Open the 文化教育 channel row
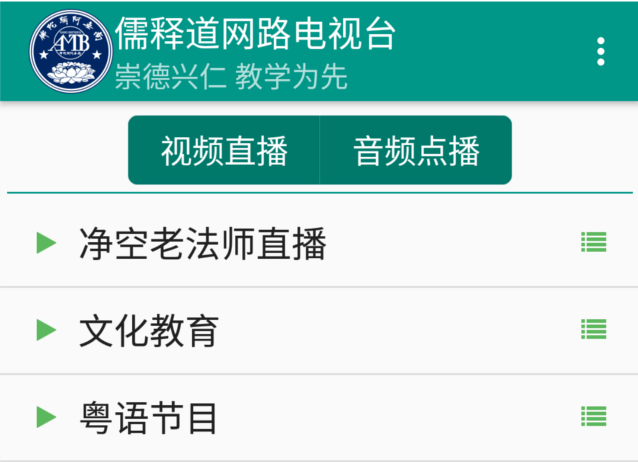Screen dimensions: 638x462 [149, 330]
